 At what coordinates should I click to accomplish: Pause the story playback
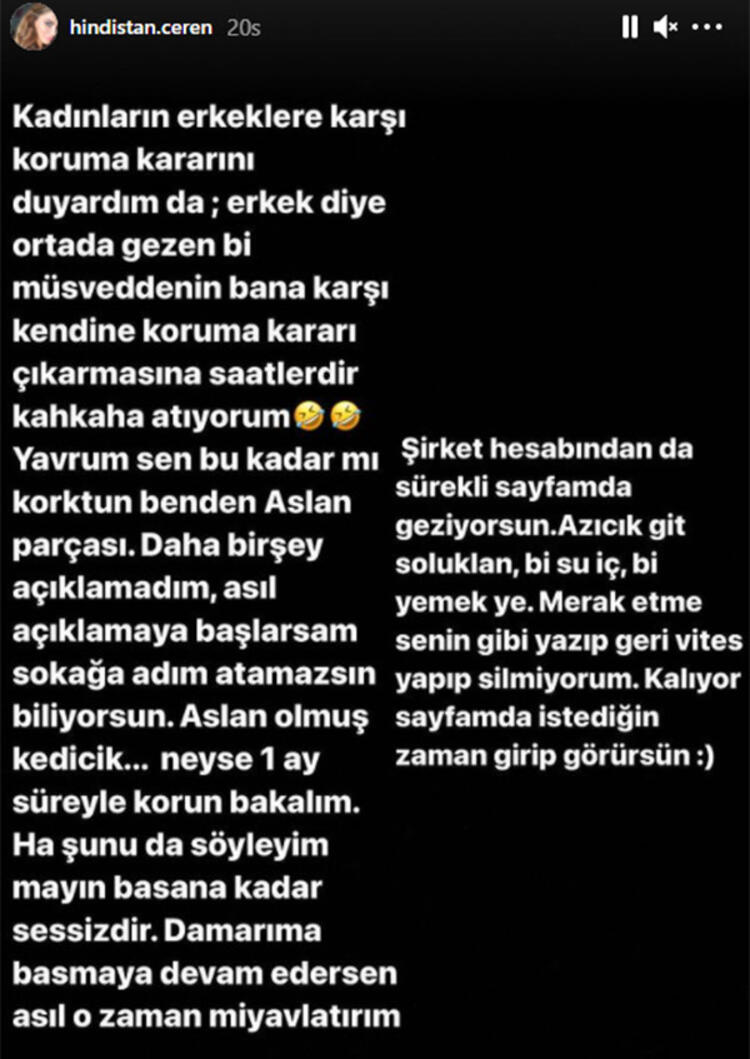(x=629, y=28)
